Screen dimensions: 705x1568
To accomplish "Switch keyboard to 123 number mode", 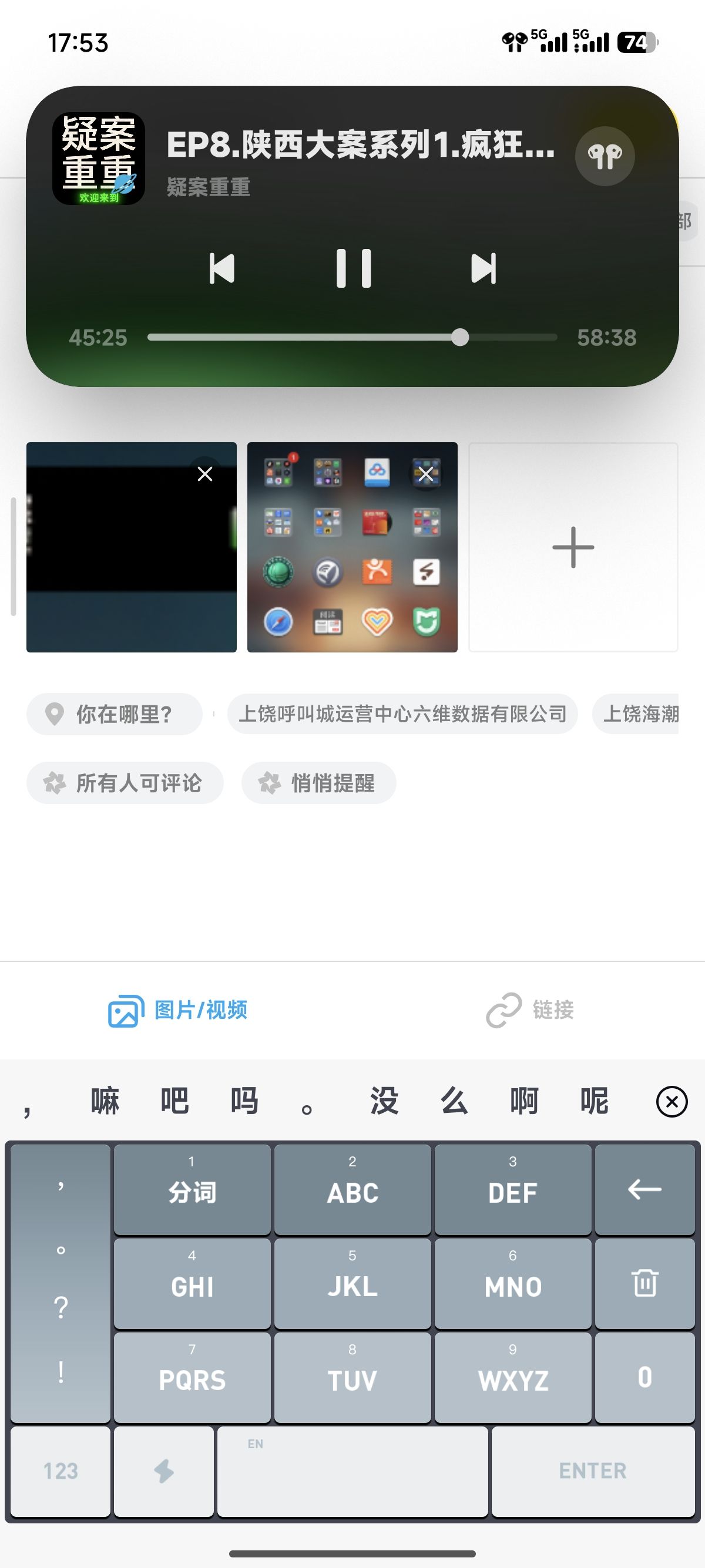I will coord(61,1471).
